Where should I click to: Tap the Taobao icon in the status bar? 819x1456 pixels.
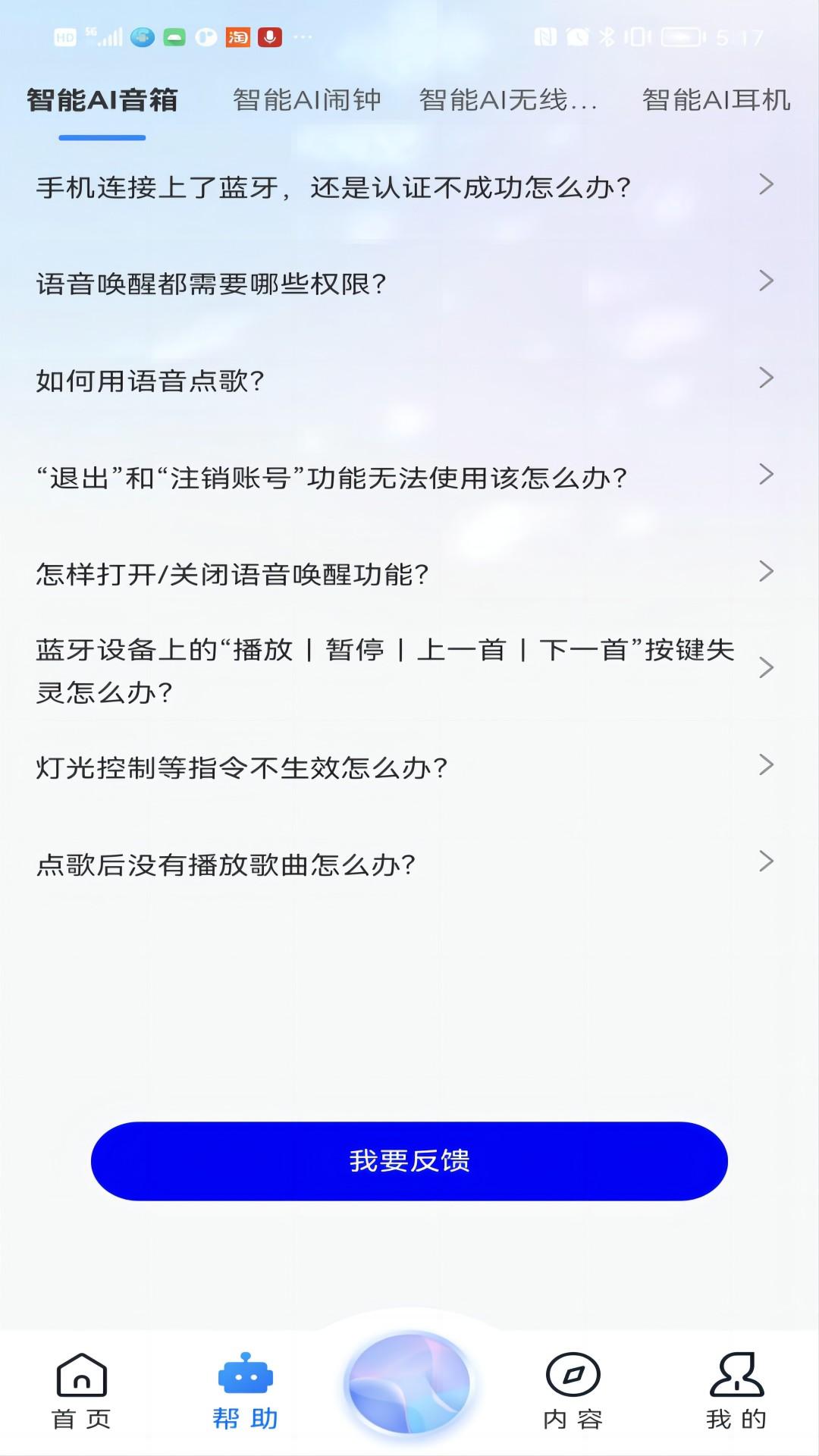[237, 36]
